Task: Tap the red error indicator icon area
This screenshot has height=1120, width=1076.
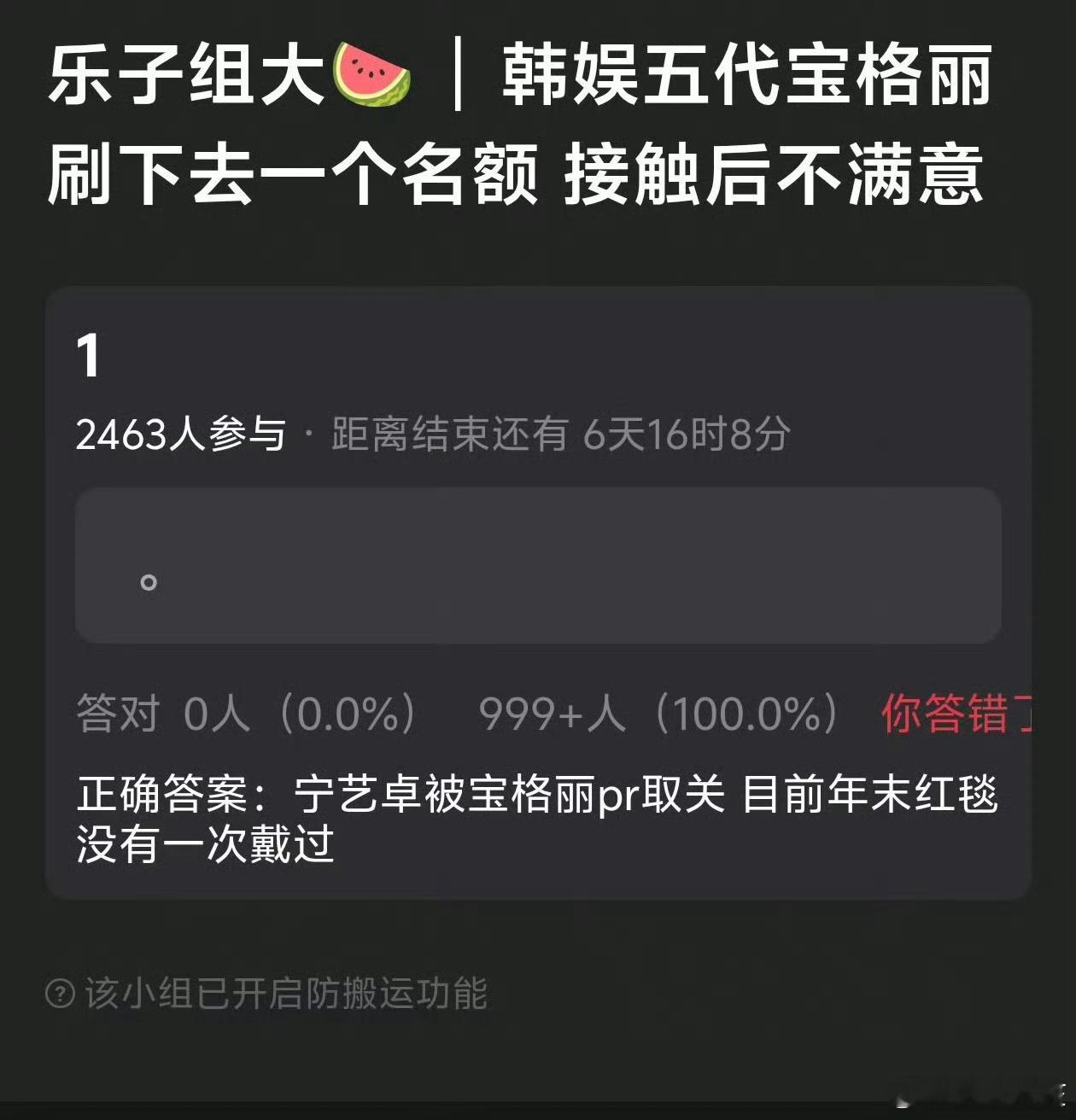Action: [948, 715]
